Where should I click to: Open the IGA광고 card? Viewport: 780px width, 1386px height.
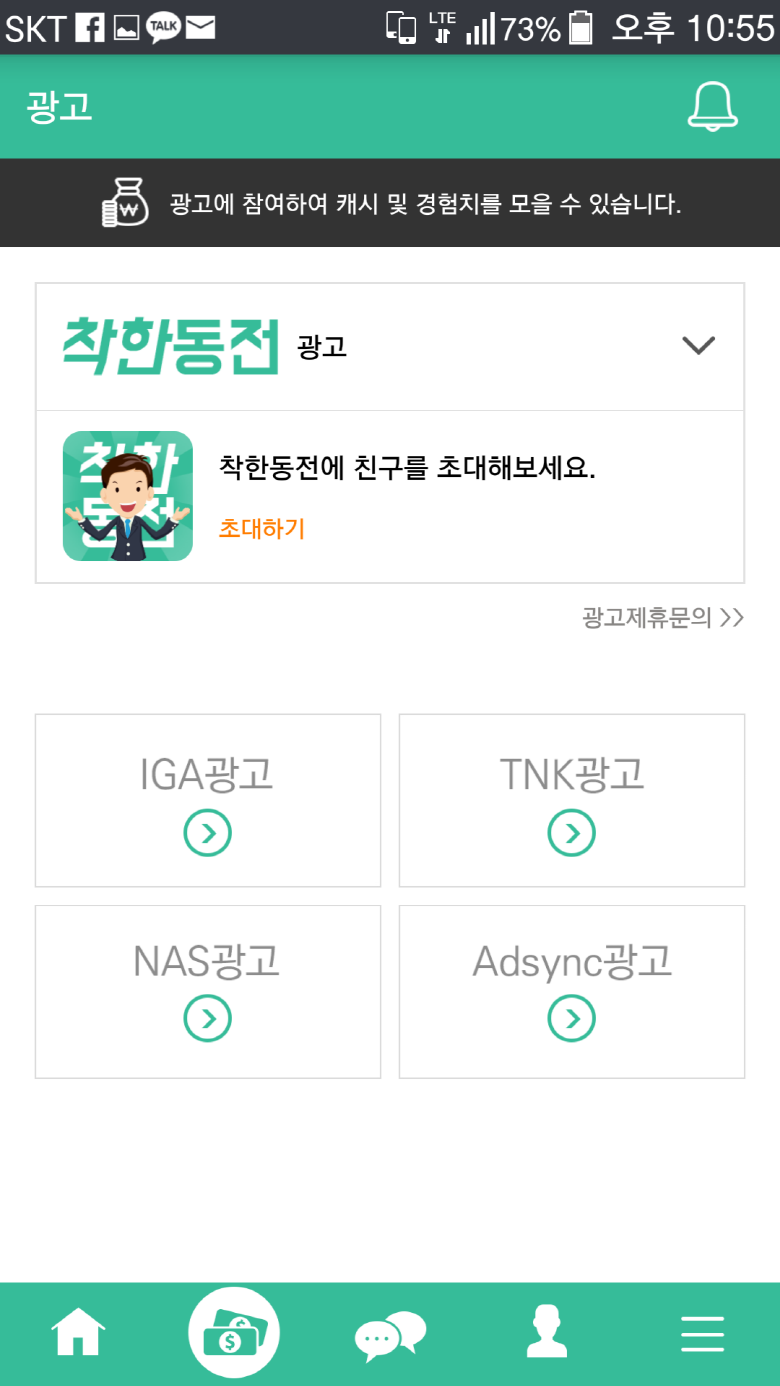click(x=208, y=800)
